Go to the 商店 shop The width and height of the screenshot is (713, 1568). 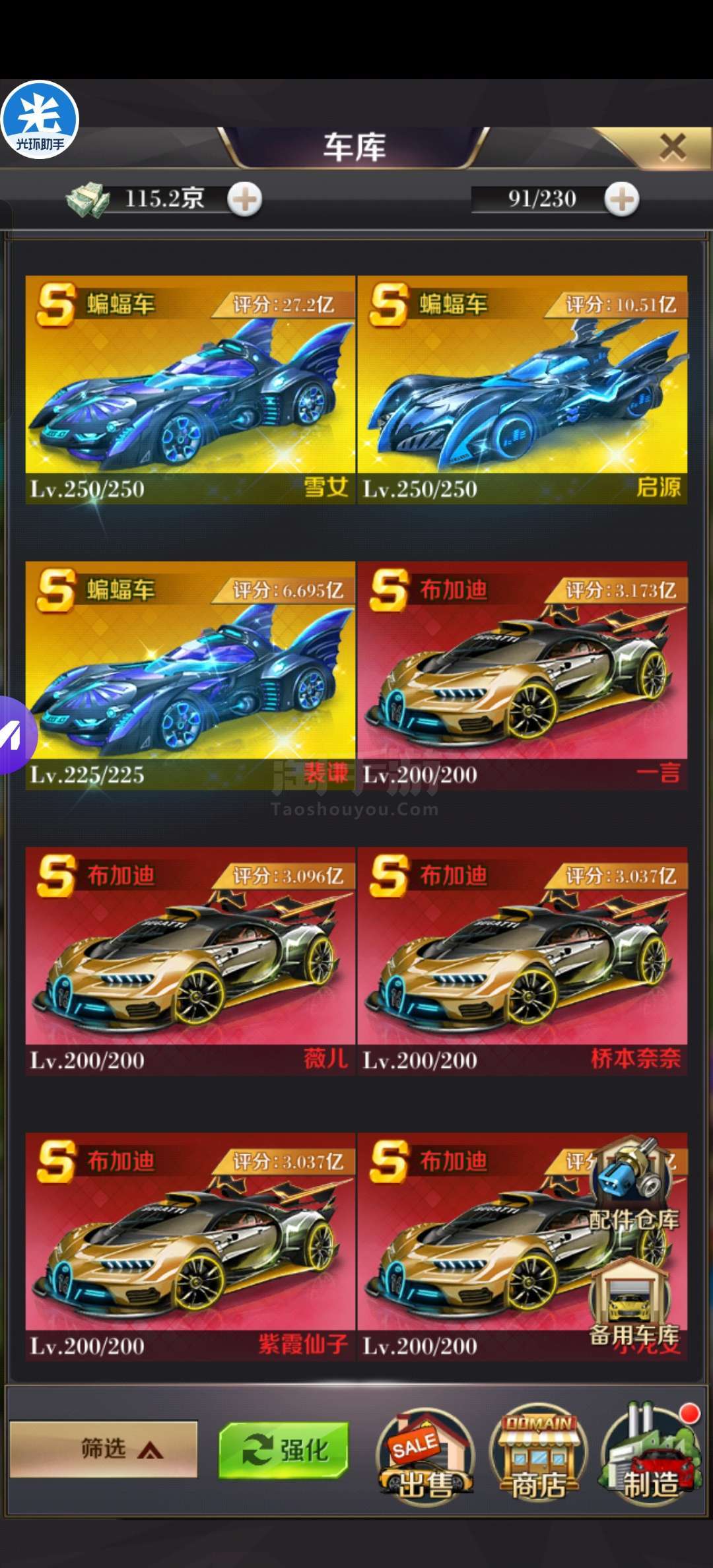pos(539,1456)
